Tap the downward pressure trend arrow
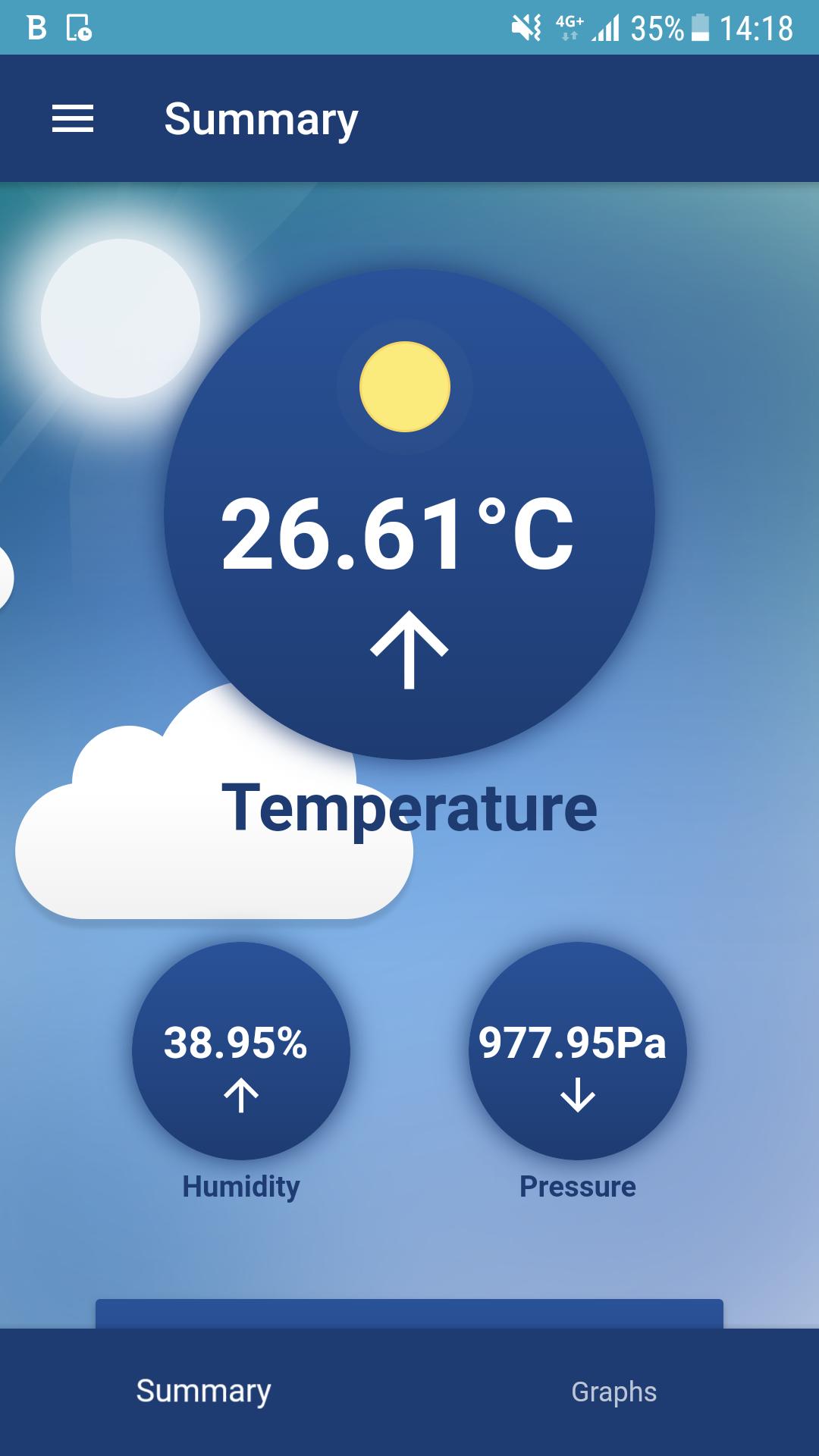Image resolution: width=819 pixels, height=1456 pixels. (x=579, y=1096)
